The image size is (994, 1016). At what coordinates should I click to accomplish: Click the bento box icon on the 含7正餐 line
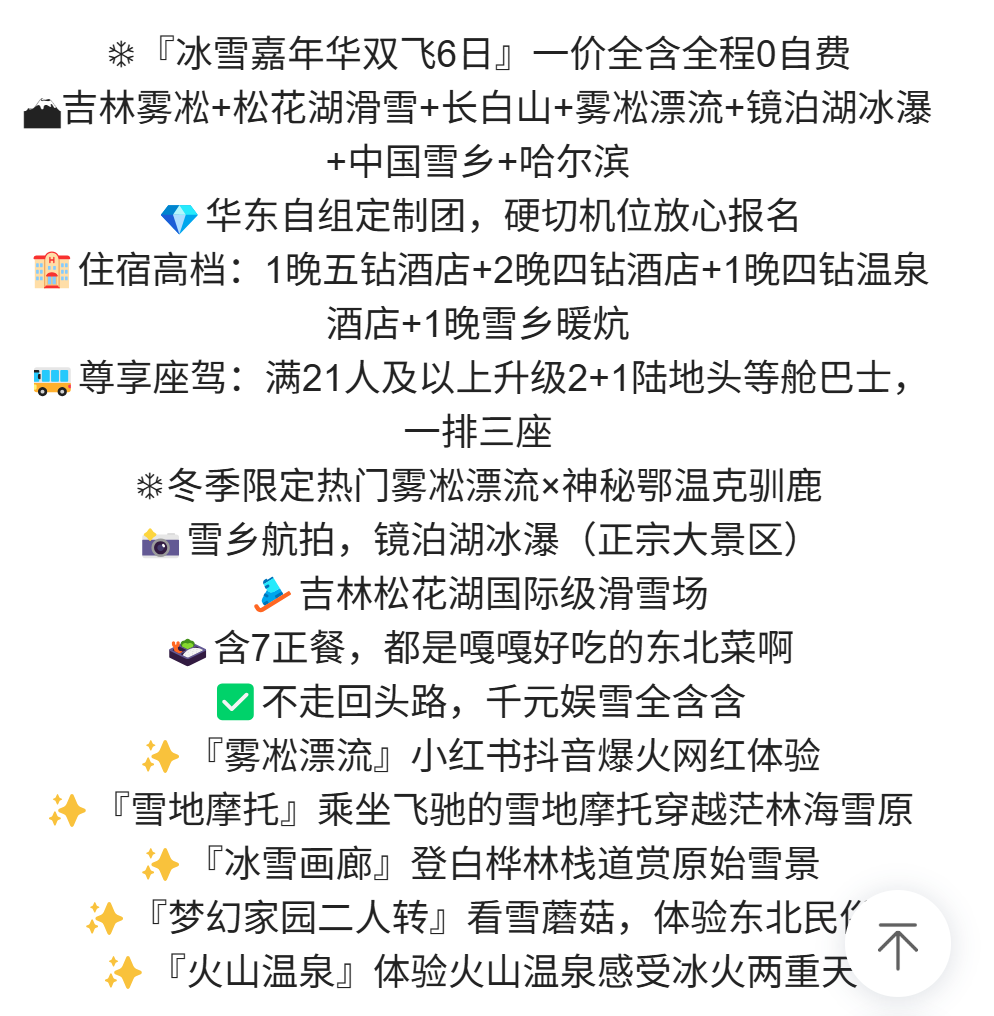pos(188,646)
